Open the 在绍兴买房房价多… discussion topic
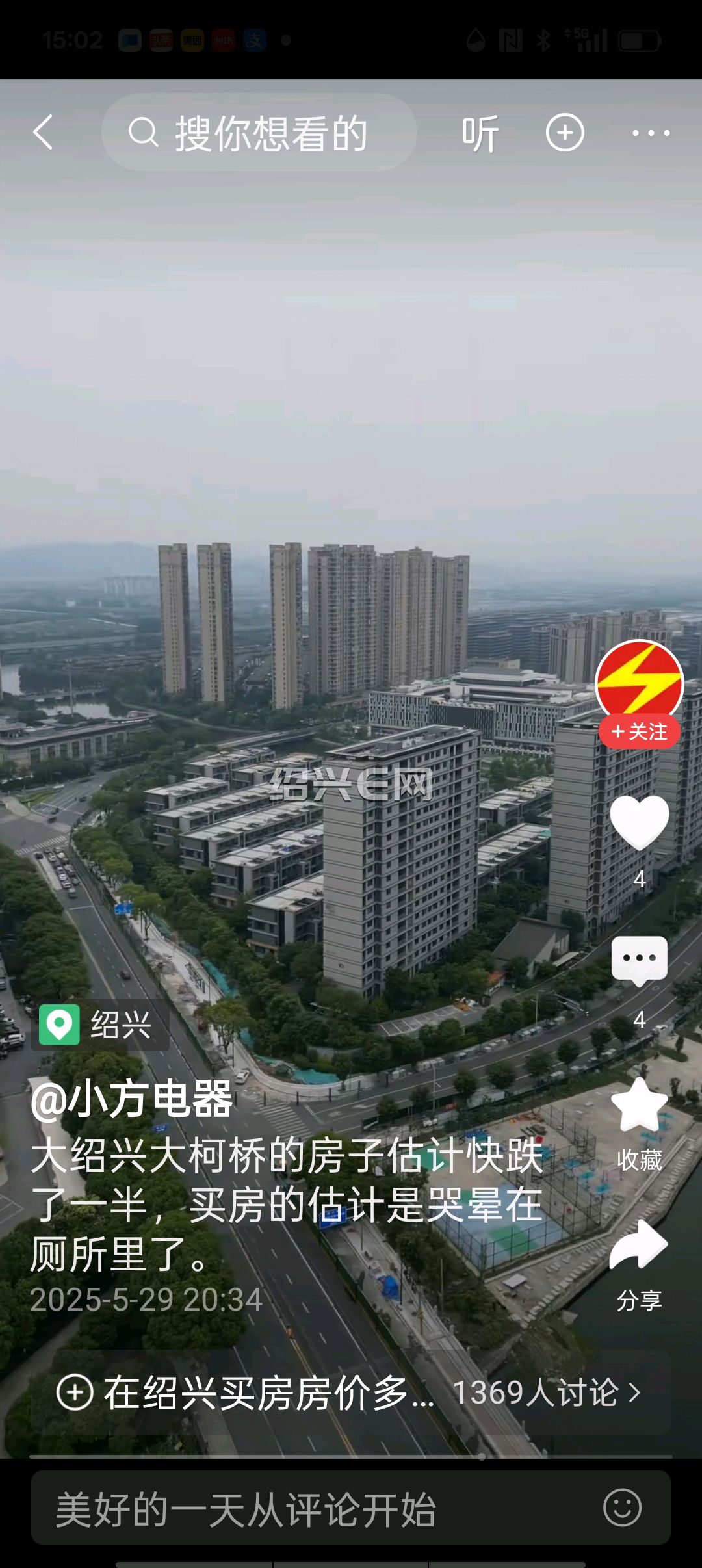 (x=351, y=1392)
